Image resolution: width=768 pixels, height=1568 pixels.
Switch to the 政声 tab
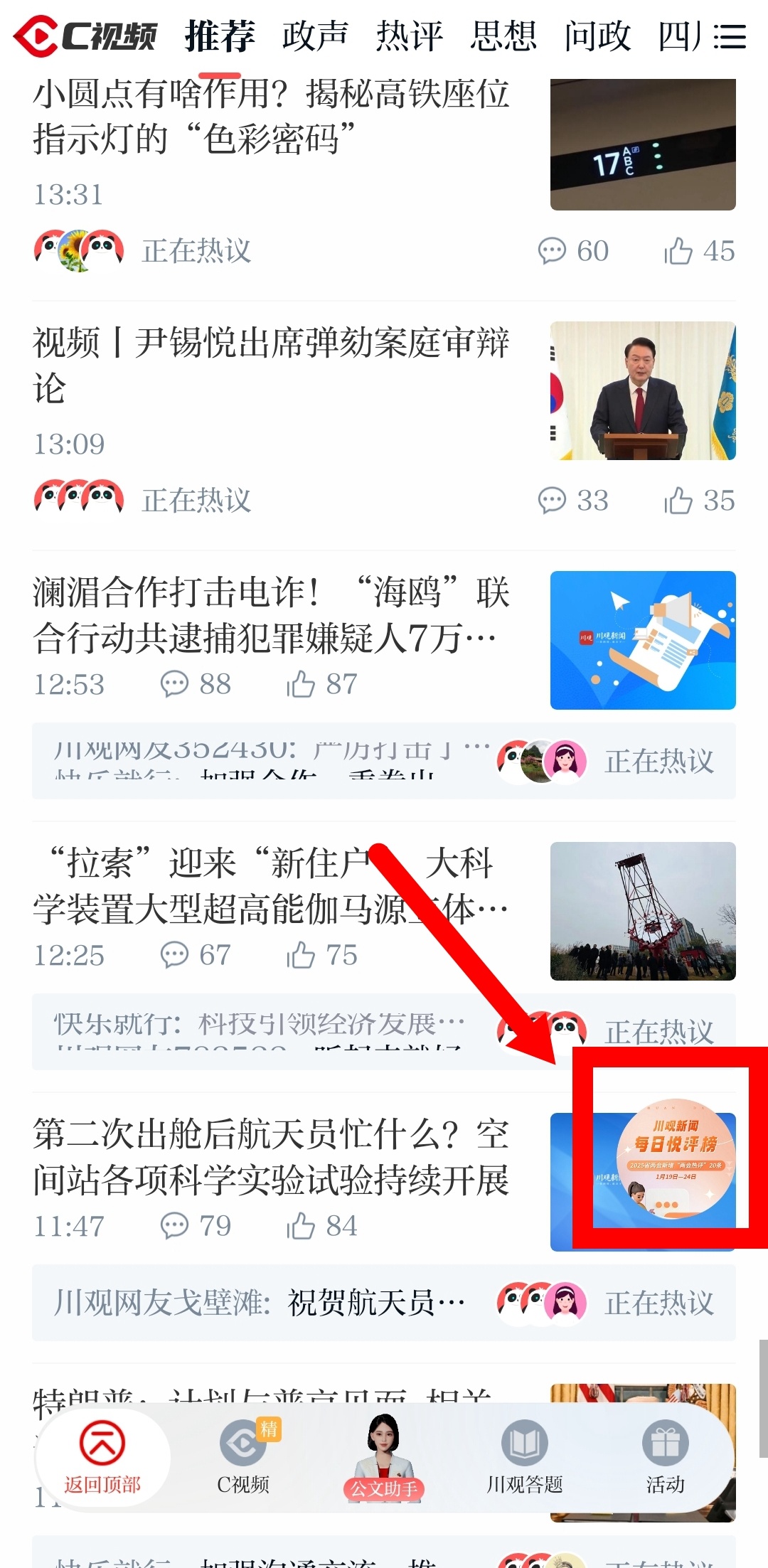pos(315,36)
